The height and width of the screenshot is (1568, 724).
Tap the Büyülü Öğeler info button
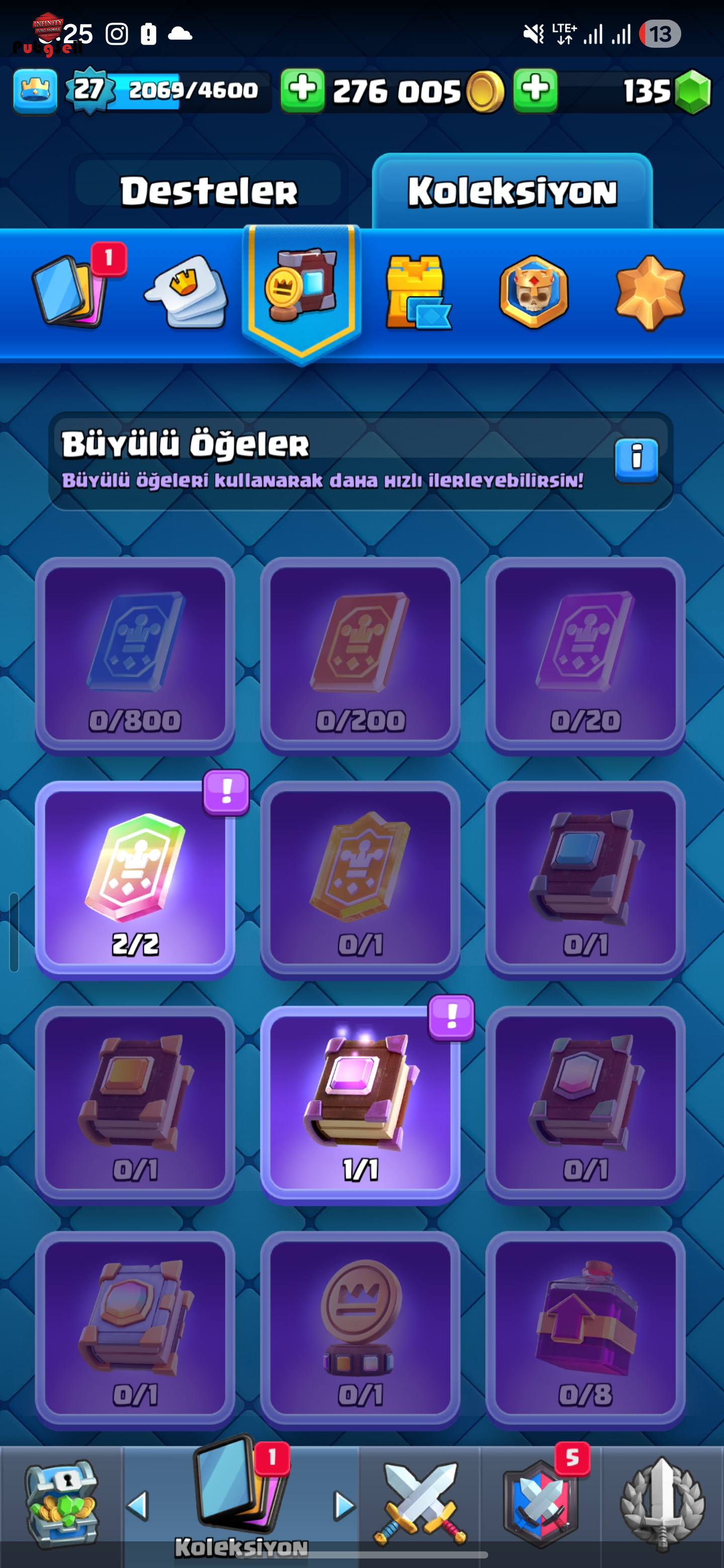point(637,459)
